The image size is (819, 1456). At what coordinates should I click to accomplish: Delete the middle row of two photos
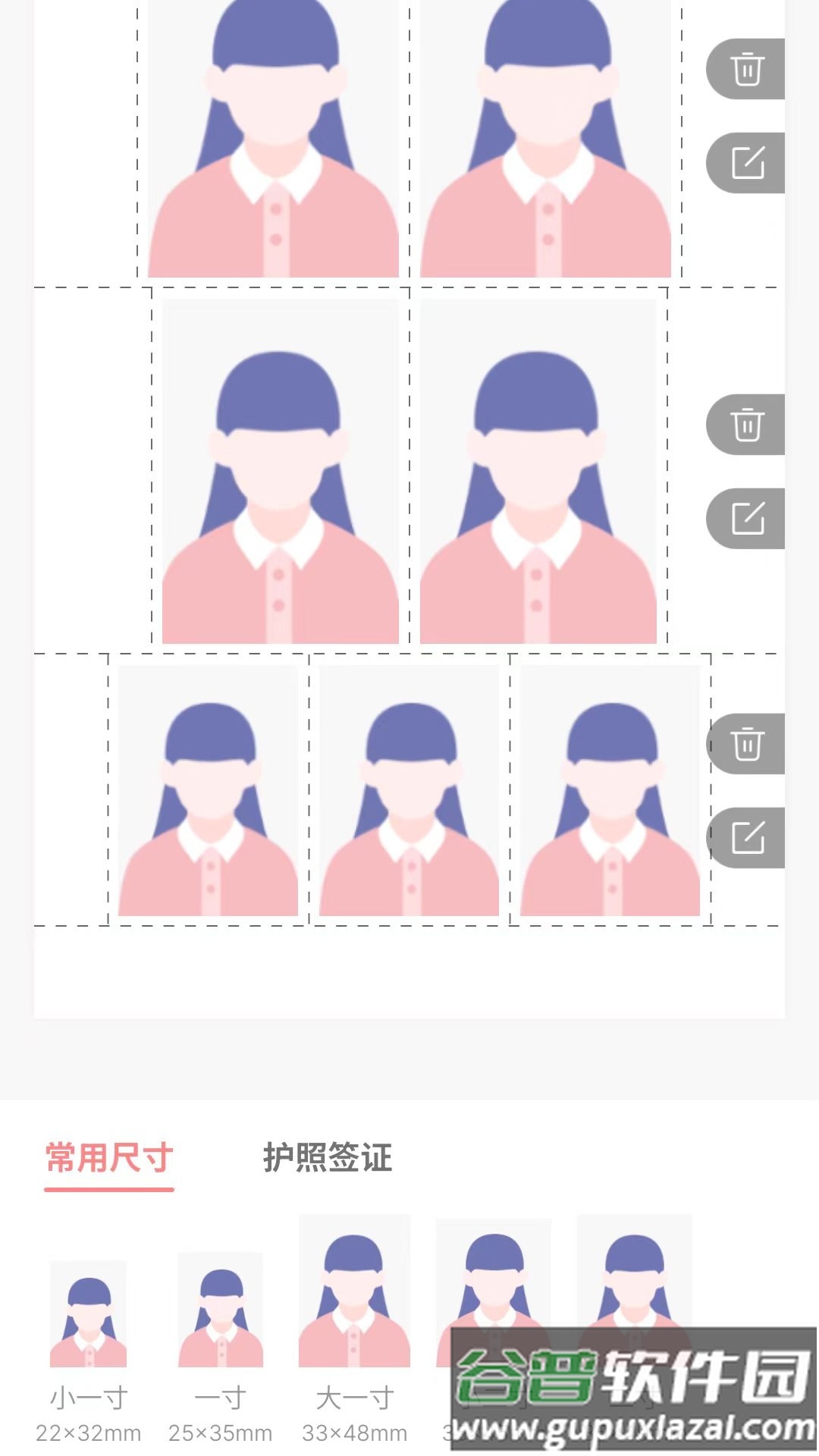747,425
